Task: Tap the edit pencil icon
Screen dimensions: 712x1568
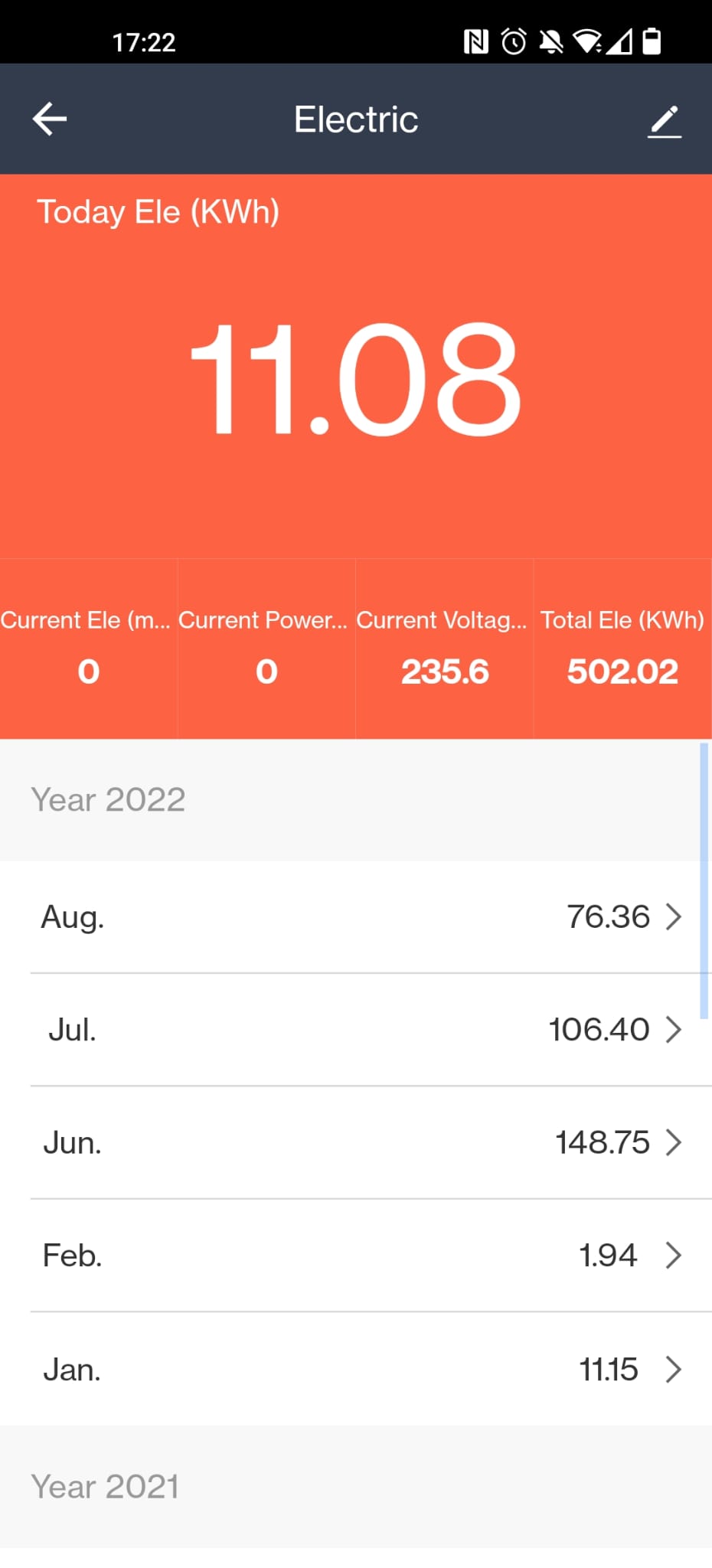Action: [664, 121]
